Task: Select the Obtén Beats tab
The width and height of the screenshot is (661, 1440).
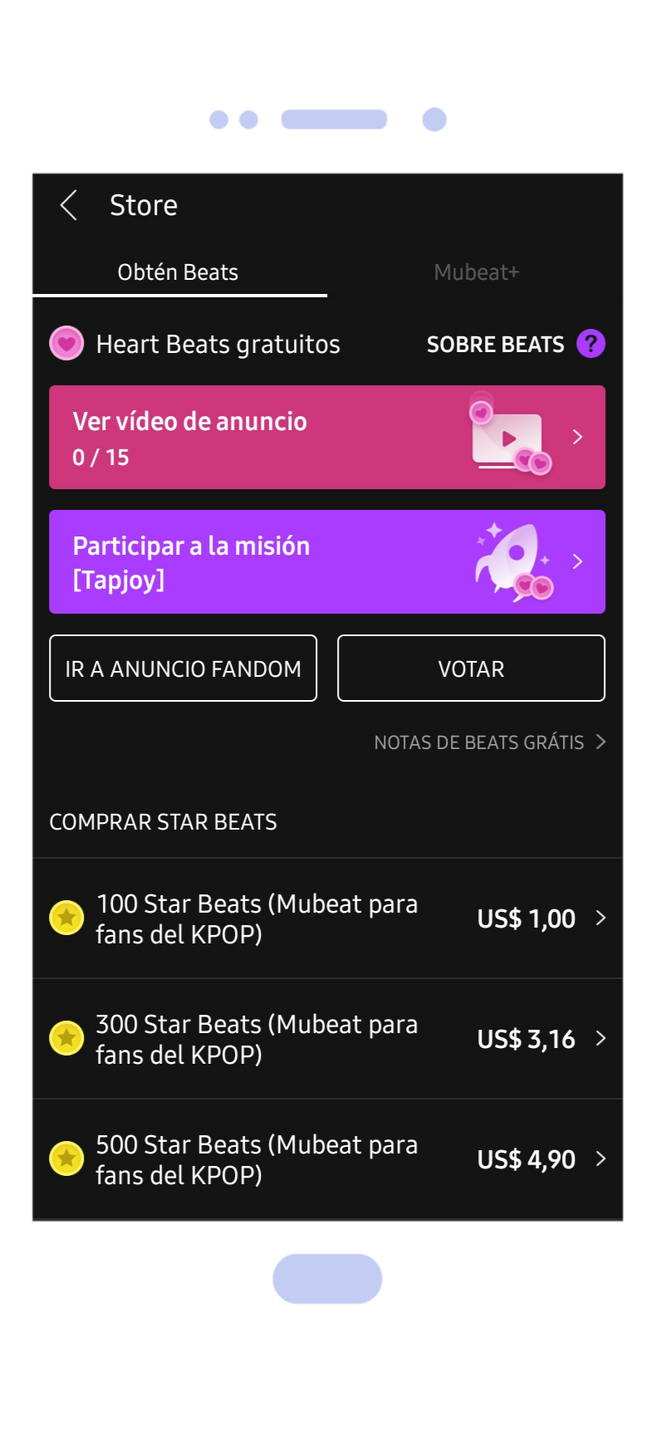Action: [179, 272]
